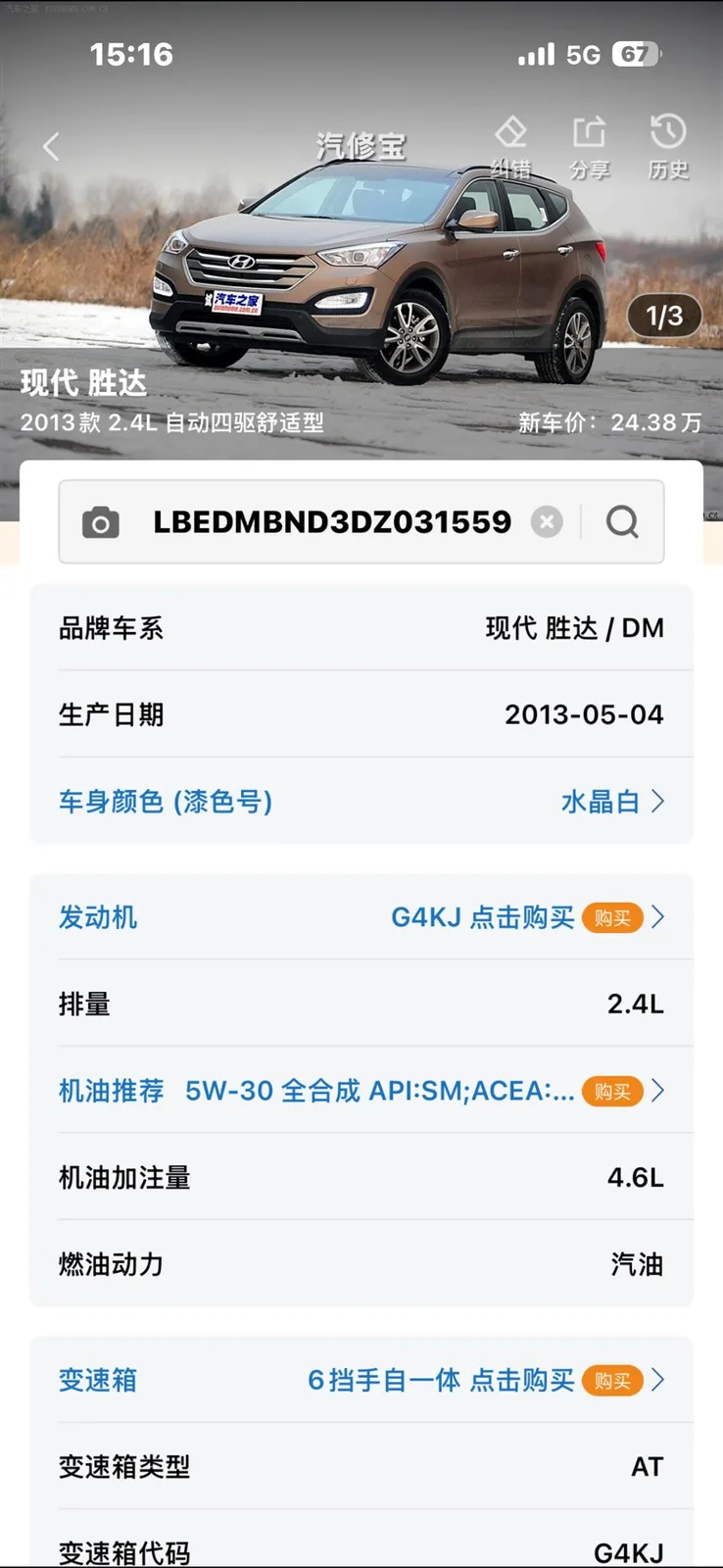Go back with the top-left arrow

coord(52,147)
